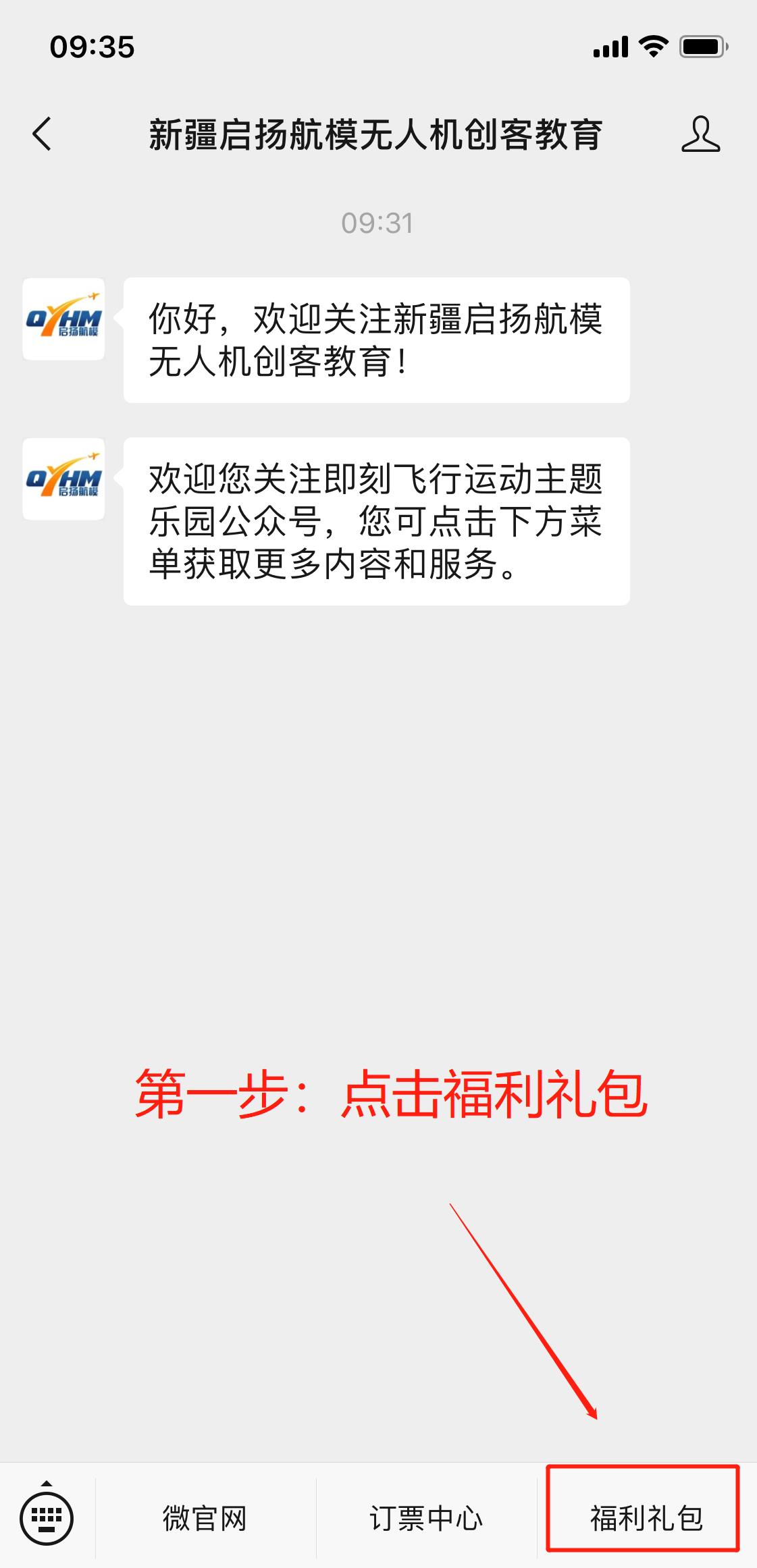757x1568 pixels.
Task: Switch to keyboard input
Action: point(47,1518)
